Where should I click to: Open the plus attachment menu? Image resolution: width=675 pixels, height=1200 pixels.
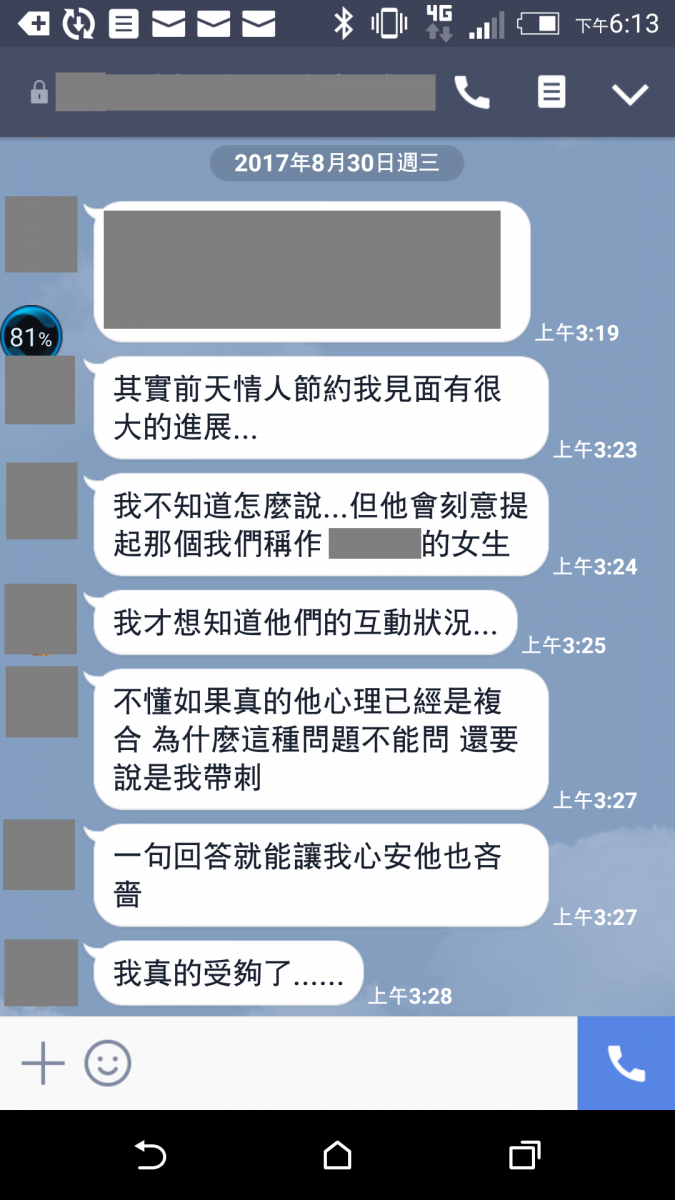tap(43, 1063)
